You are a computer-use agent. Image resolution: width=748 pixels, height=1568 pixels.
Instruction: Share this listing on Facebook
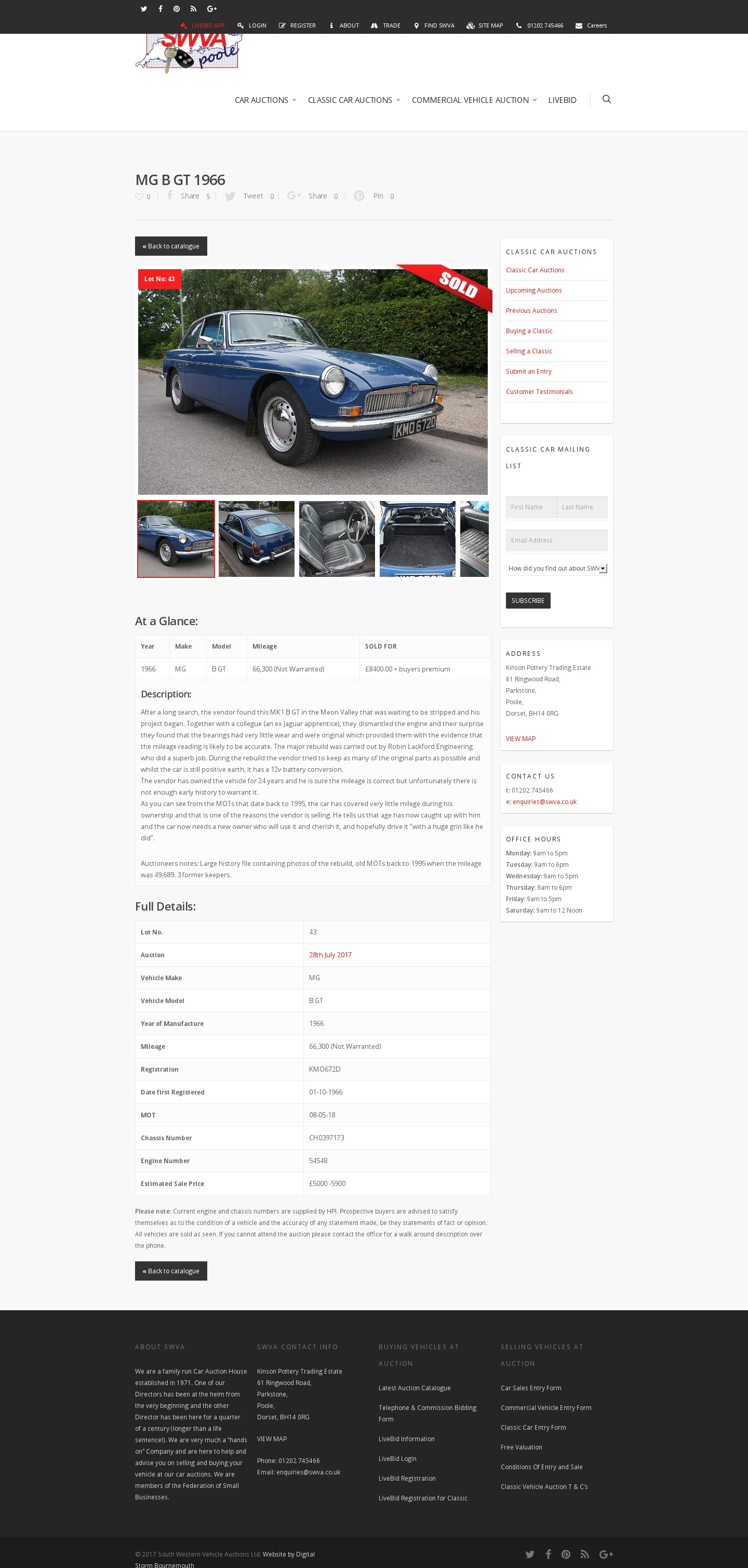[188, 196]
